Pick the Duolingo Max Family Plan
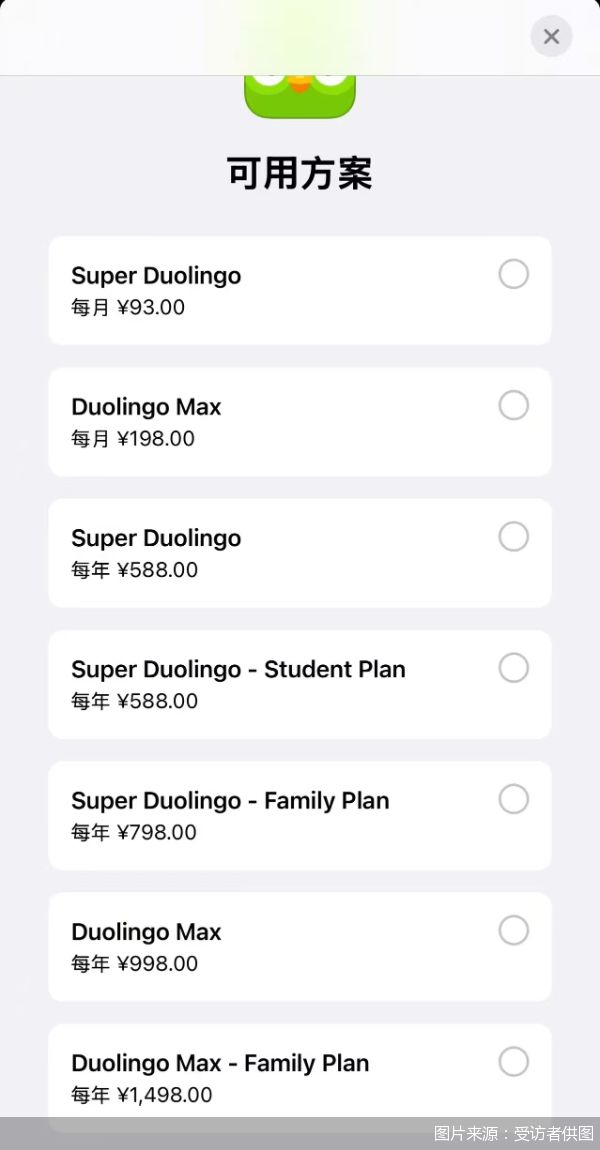 [x=513, y=1062]
